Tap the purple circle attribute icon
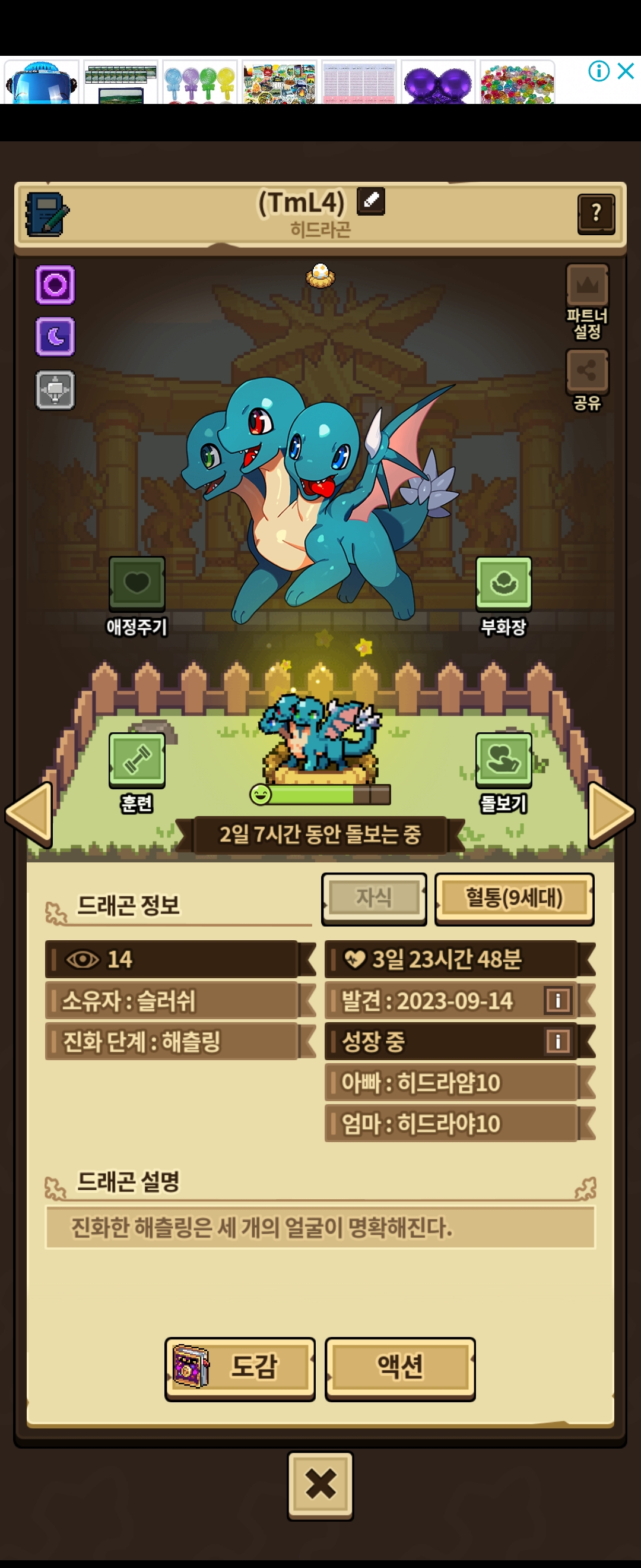Viewport: 641px width, 1568px height. pos(55,285)
